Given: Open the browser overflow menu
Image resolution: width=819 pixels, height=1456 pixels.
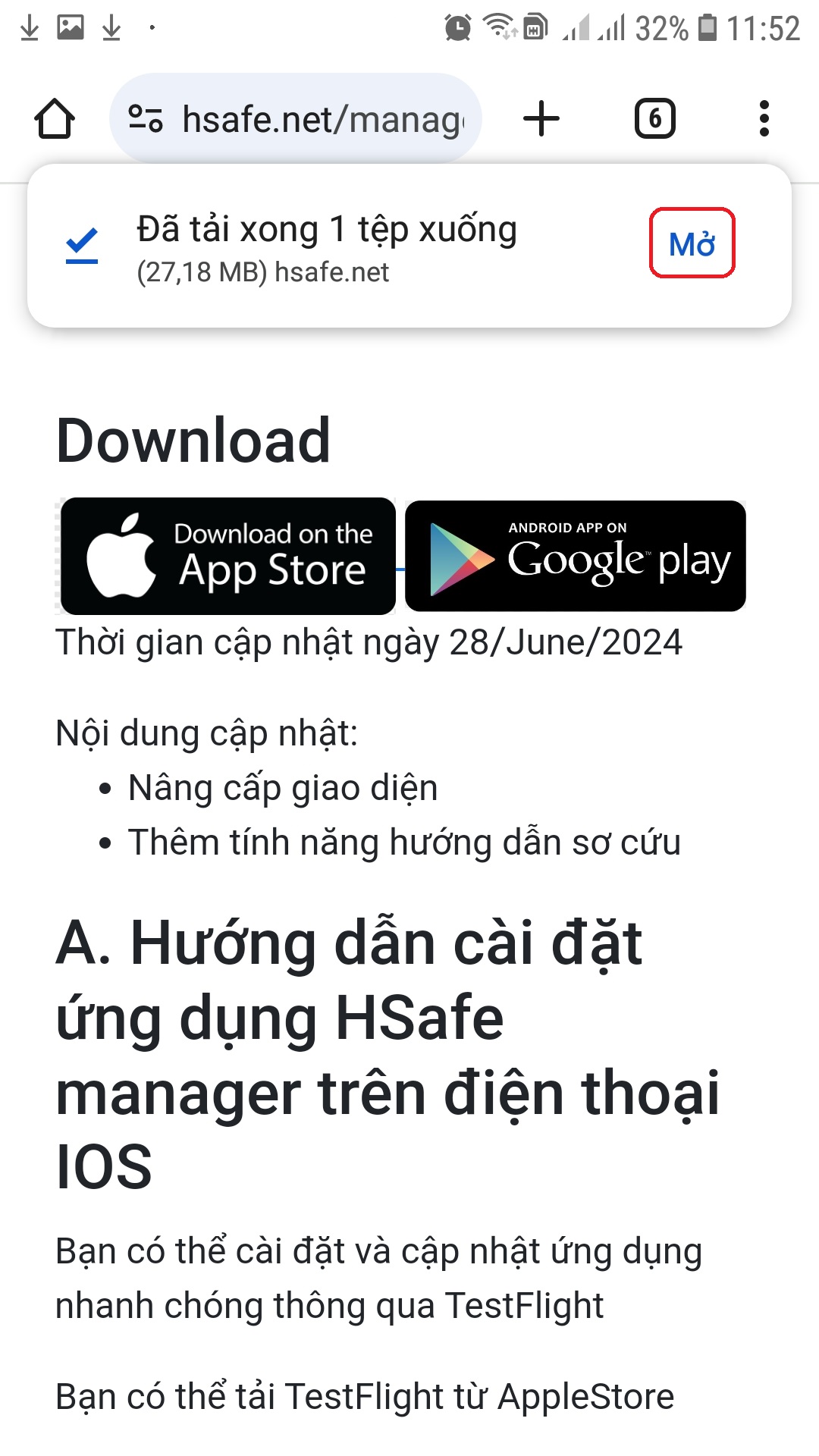Looking at the screenshot, I should pyautogui.click(x=764, y=119).
